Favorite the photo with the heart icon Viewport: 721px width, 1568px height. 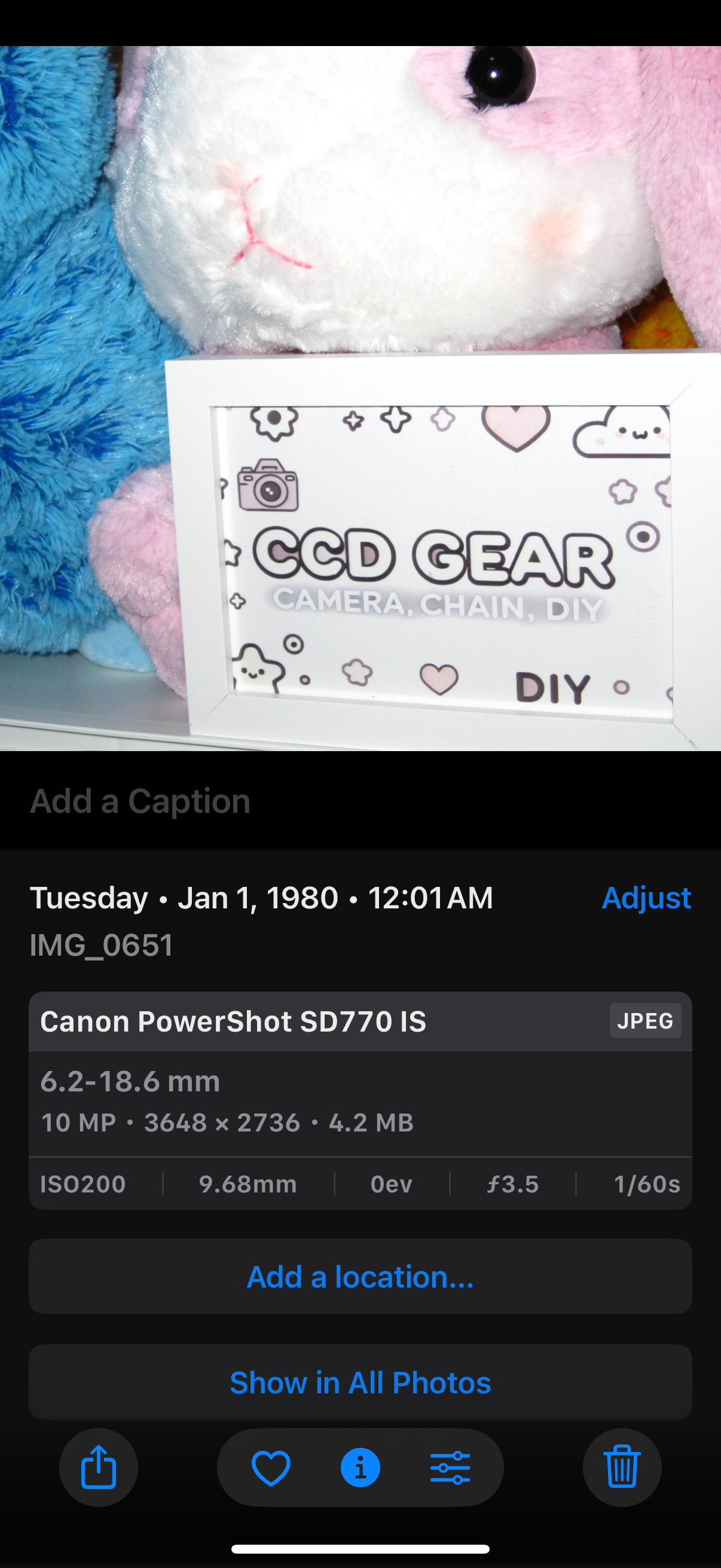tap(271, 1468)
